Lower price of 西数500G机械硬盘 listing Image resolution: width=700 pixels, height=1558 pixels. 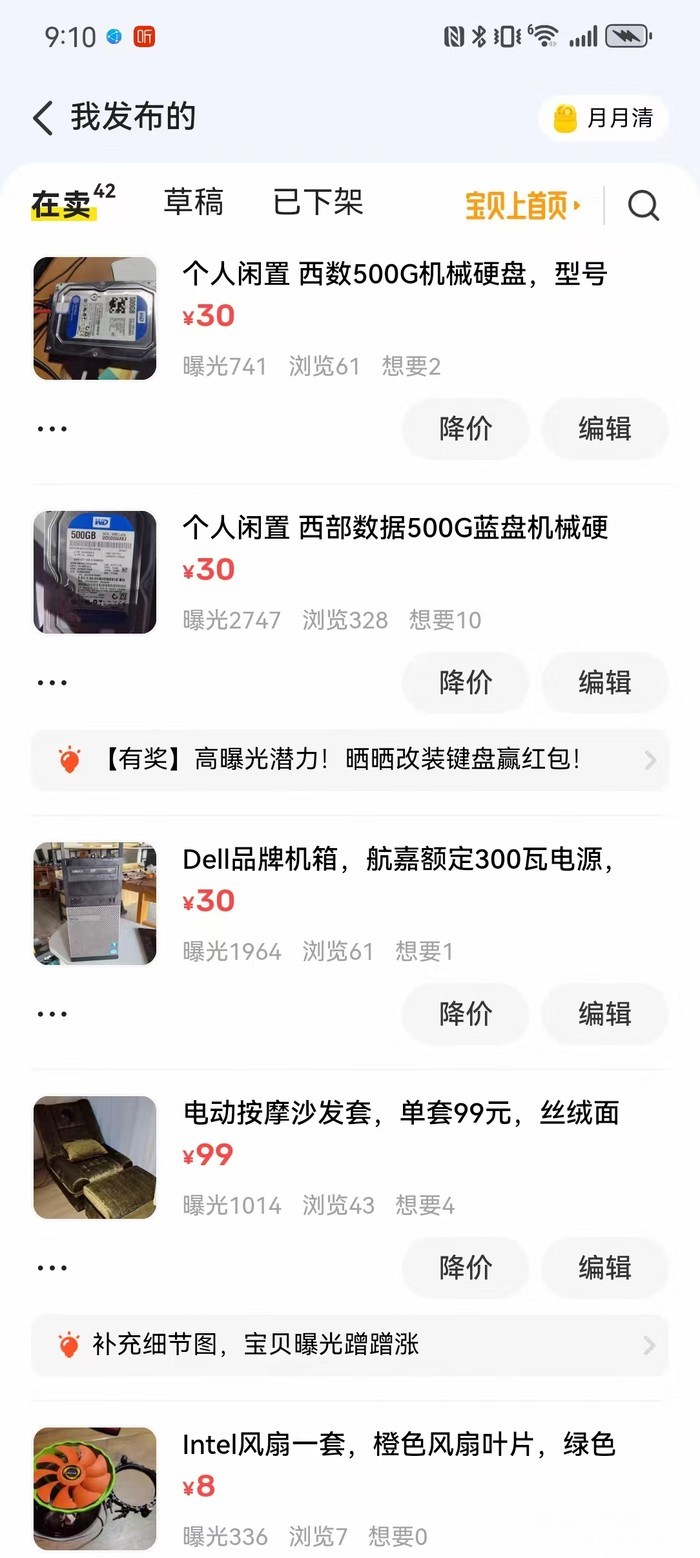coord(465,429)
